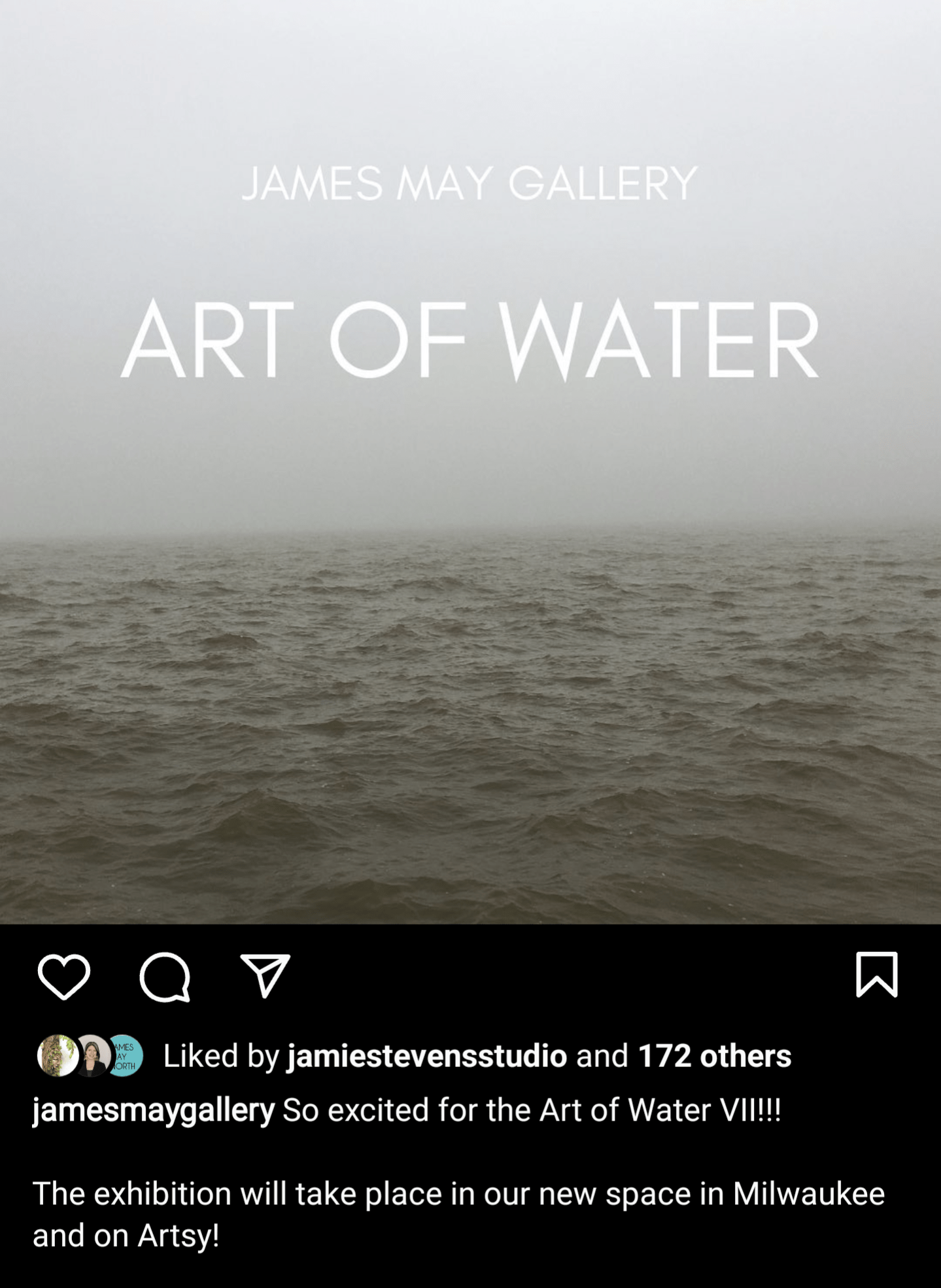Screen dimensions: 941x1288
Task: Bookmark the Art of Water post
Action: 876,975
